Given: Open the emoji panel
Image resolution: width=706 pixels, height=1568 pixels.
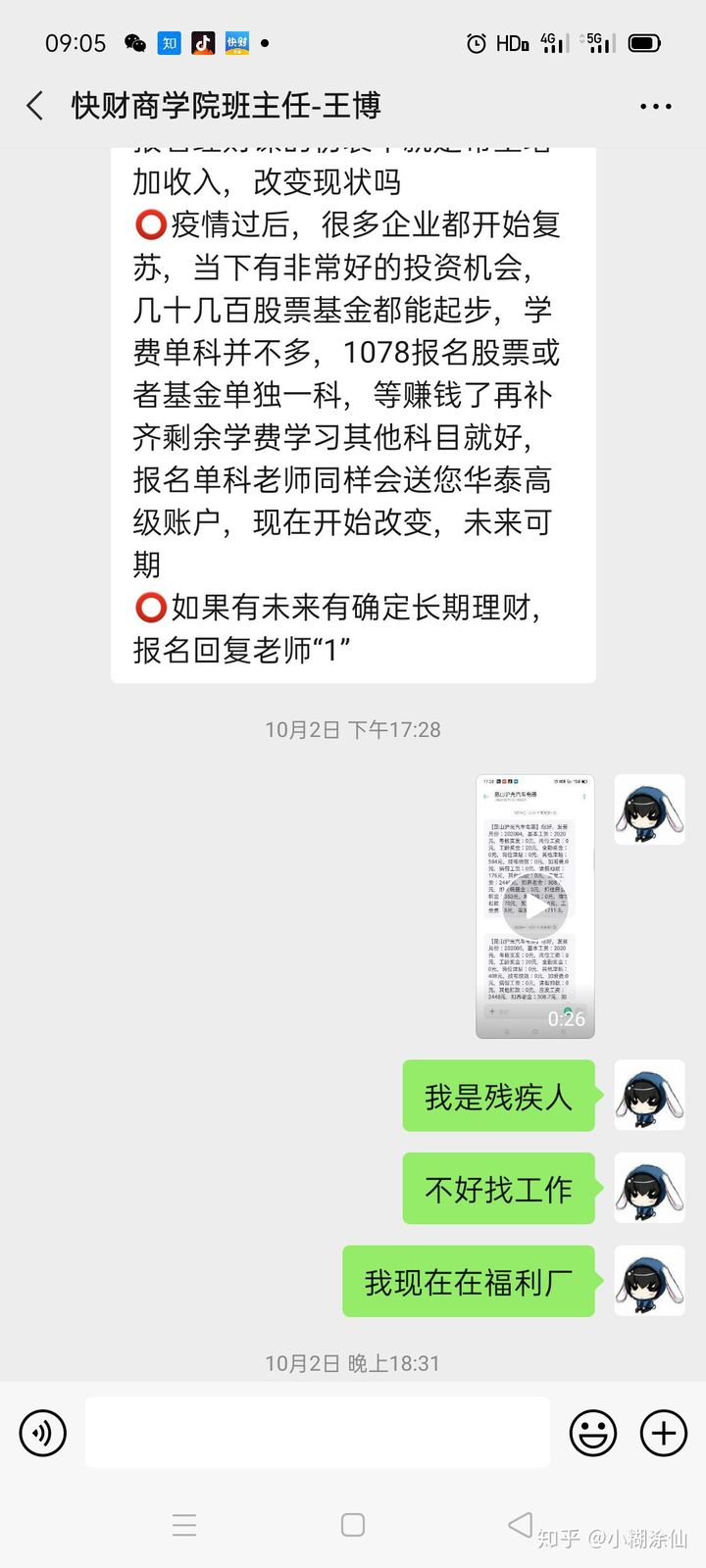Looking at the screenshot, I should click(592, 1432).
